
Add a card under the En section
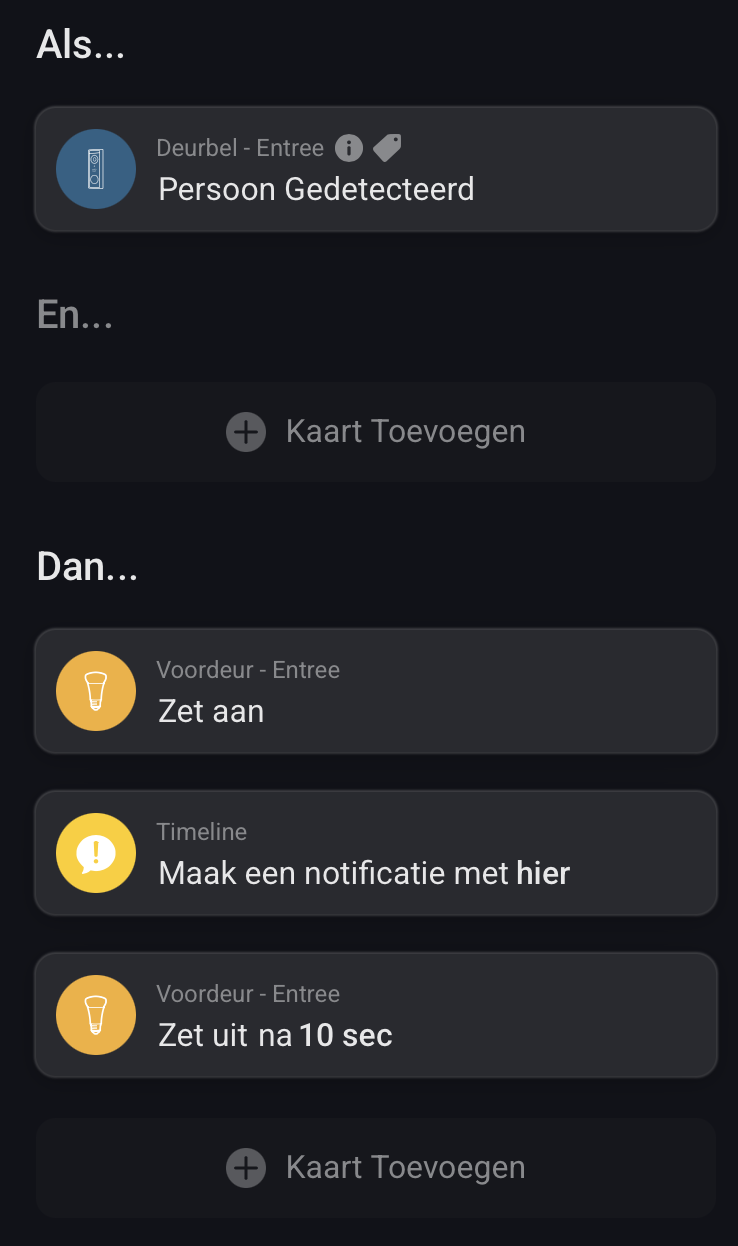click(376, 432)
